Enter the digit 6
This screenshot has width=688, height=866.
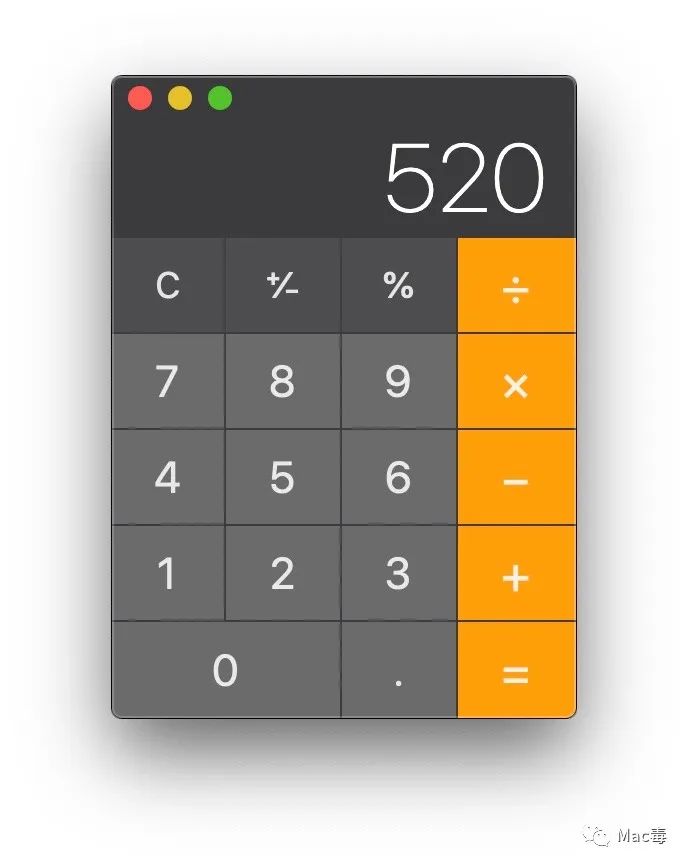pyautogui.click(x=399, y=478)
